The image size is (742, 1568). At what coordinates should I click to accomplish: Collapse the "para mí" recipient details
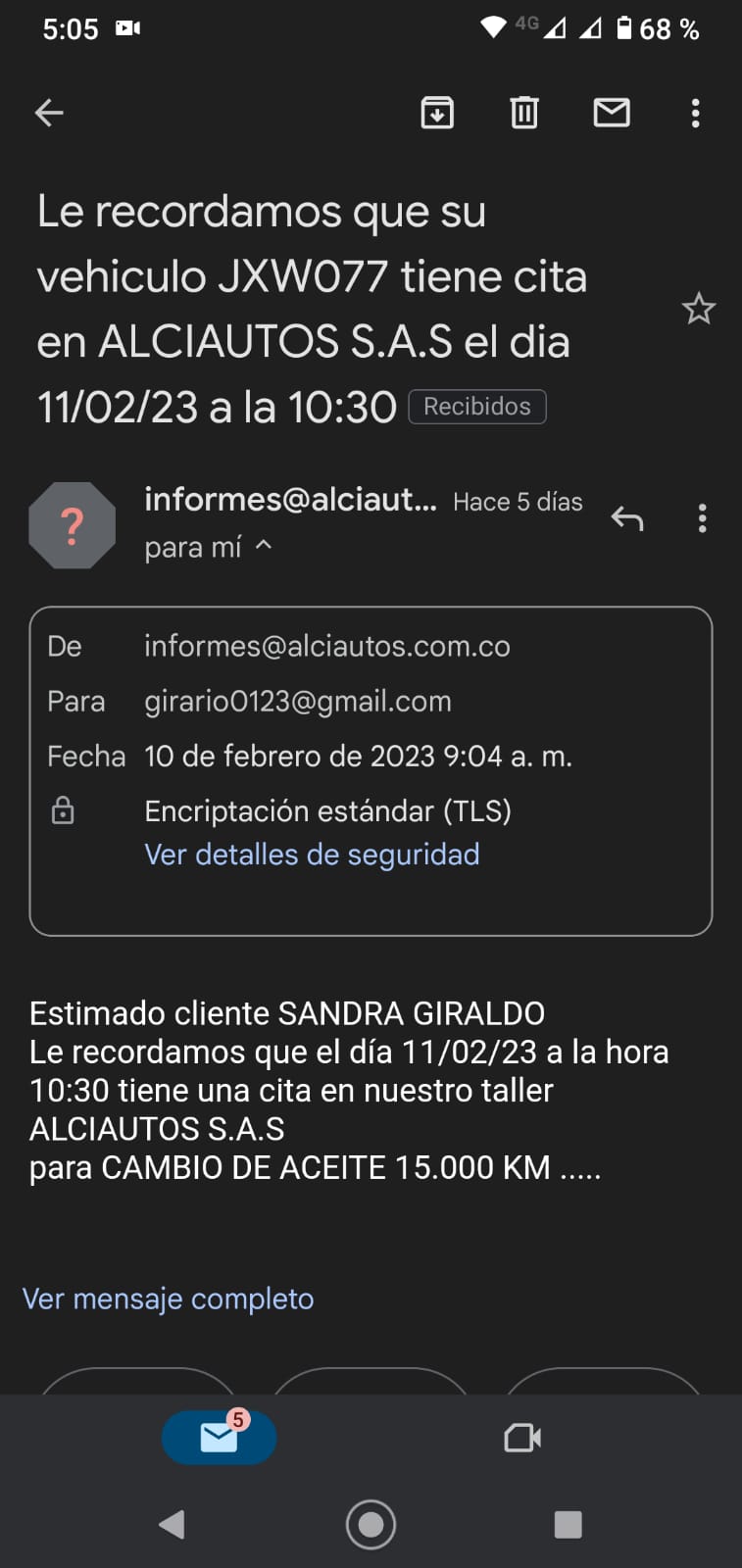208,547
